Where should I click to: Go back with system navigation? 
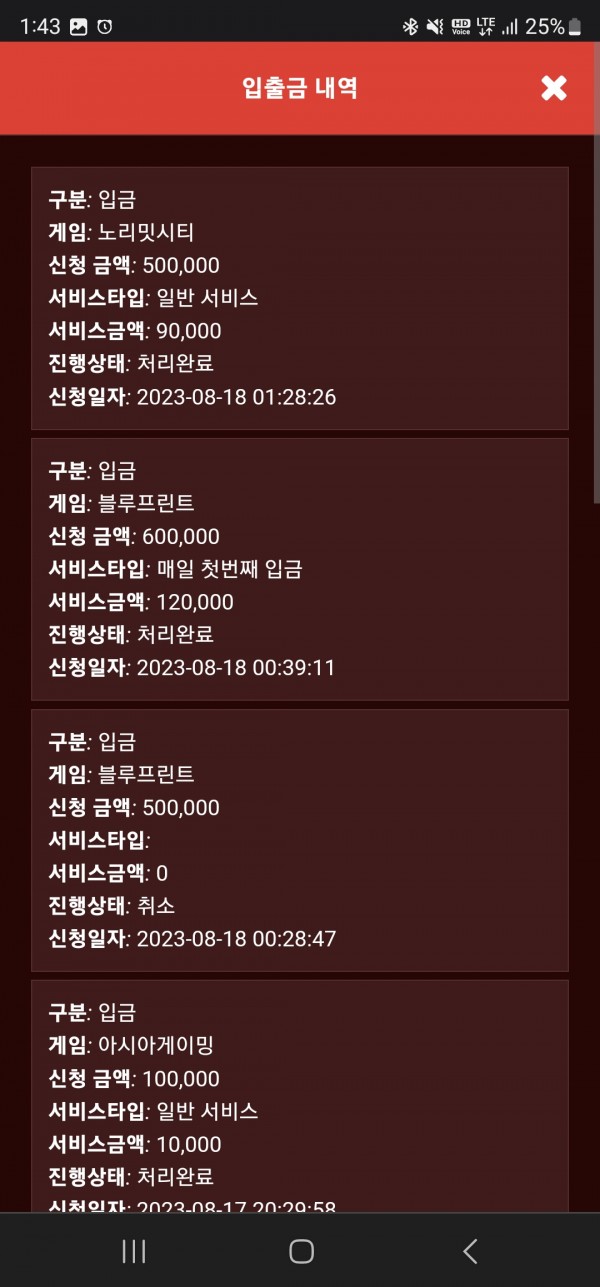click(470, 1250)
